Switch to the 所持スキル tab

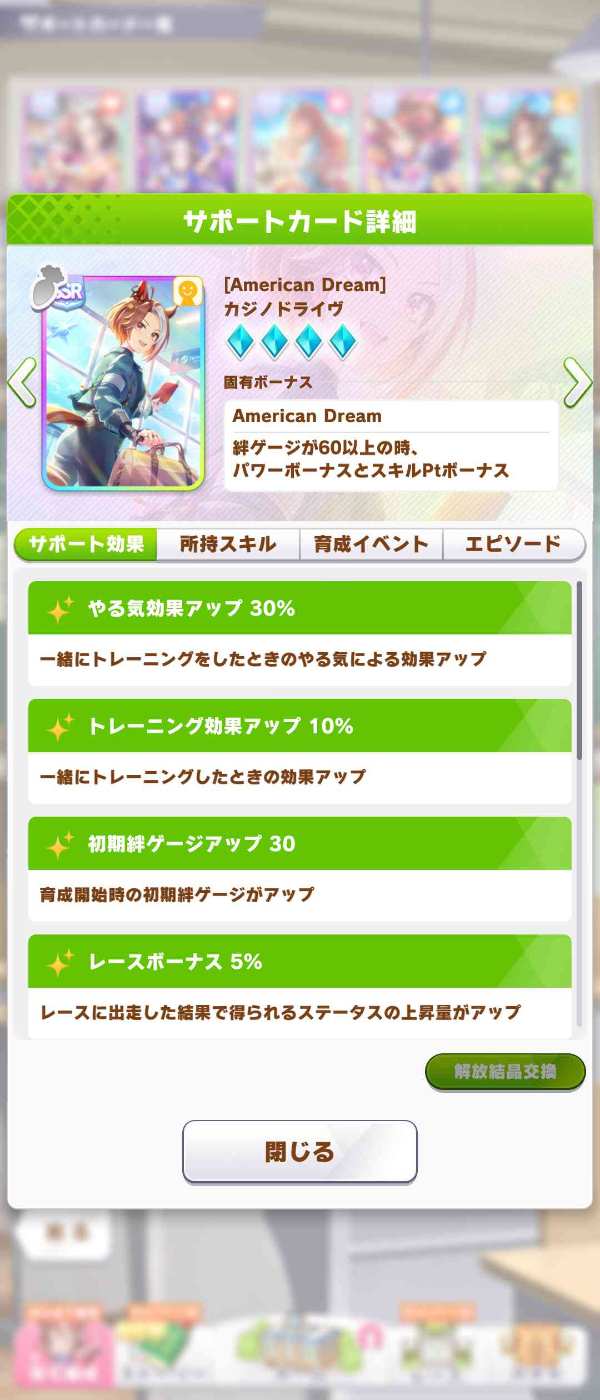(x=228, y=545)
